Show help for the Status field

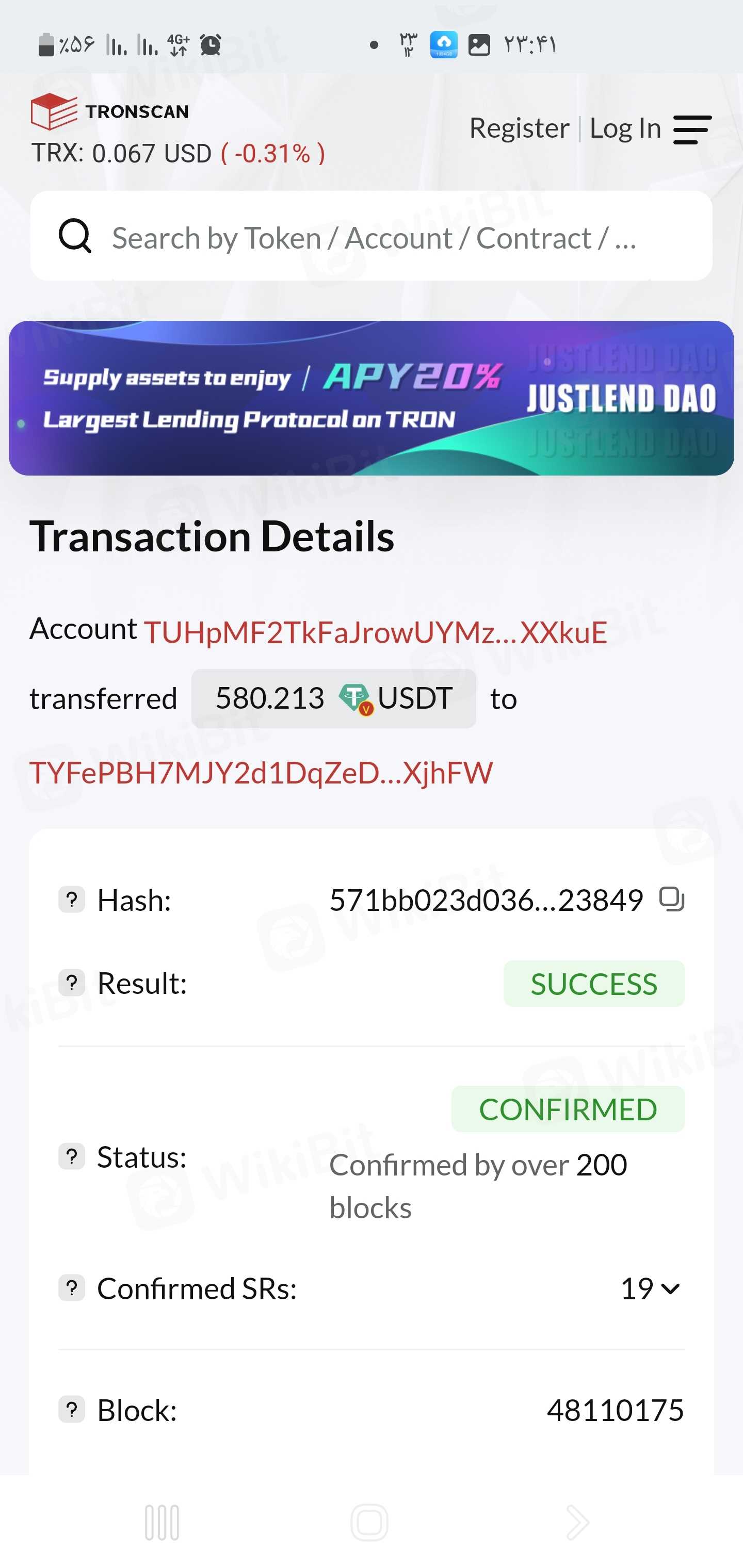71,1156
